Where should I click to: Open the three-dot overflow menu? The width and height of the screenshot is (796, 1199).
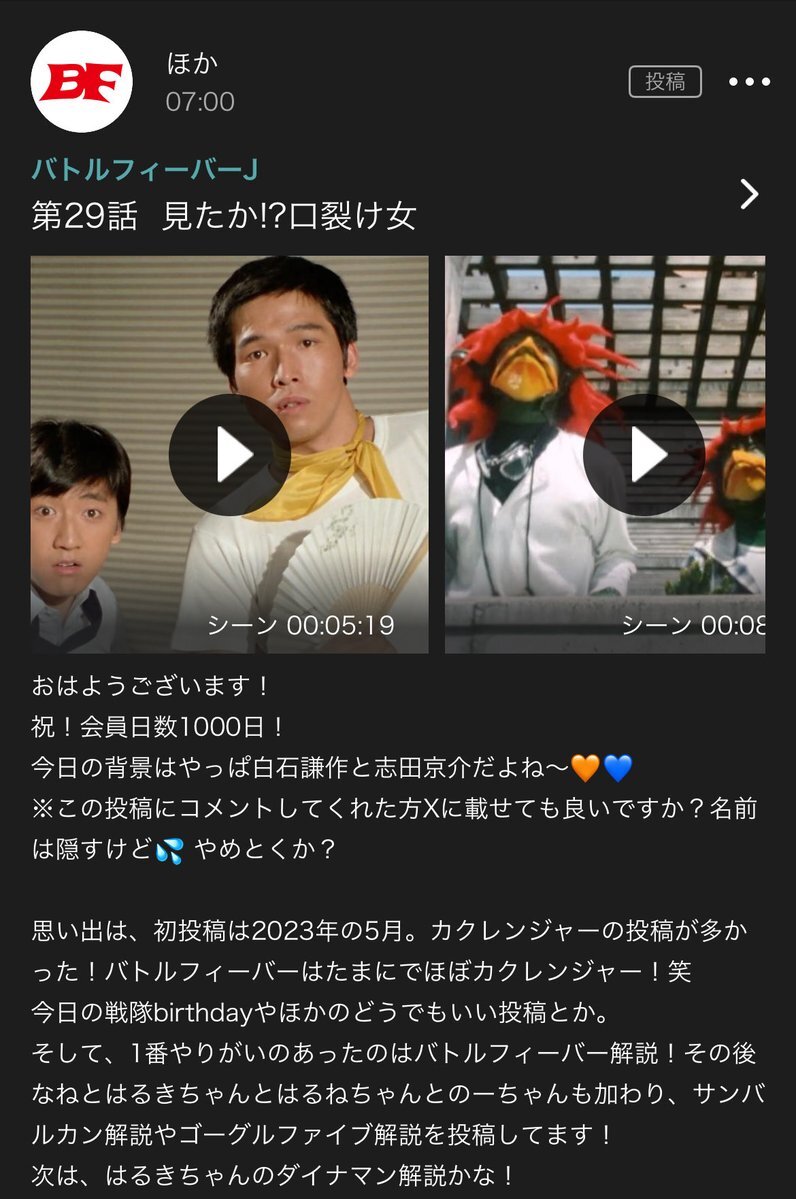749,82
